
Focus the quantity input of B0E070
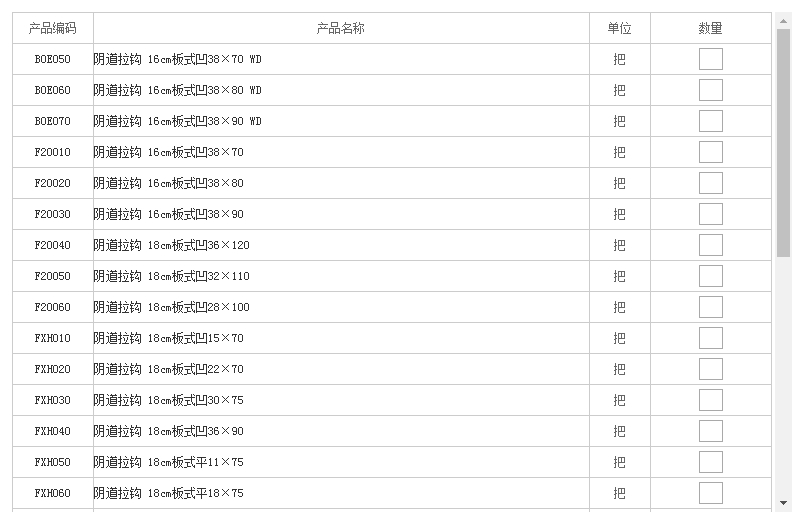710,121
